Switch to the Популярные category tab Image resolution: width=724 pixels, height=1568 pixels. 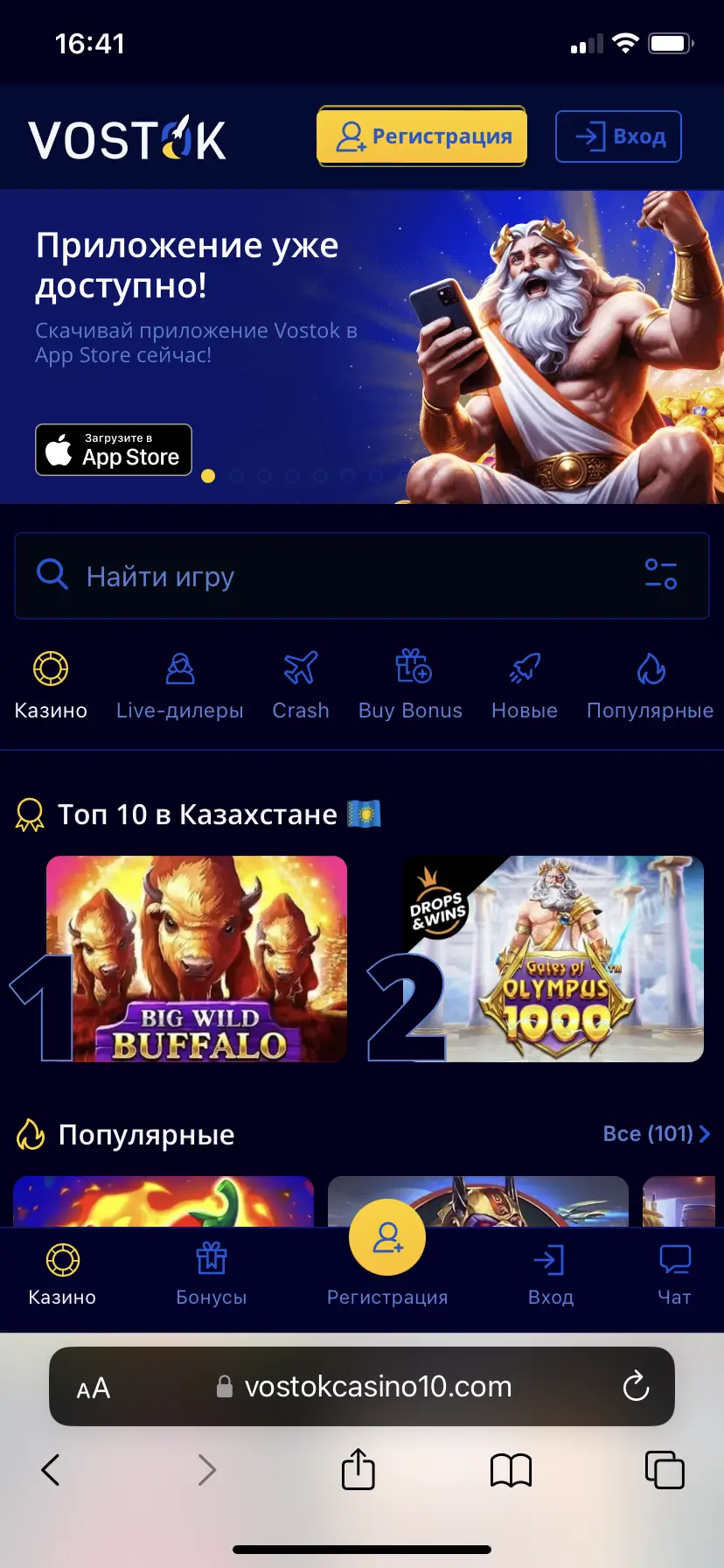point(650,686)
